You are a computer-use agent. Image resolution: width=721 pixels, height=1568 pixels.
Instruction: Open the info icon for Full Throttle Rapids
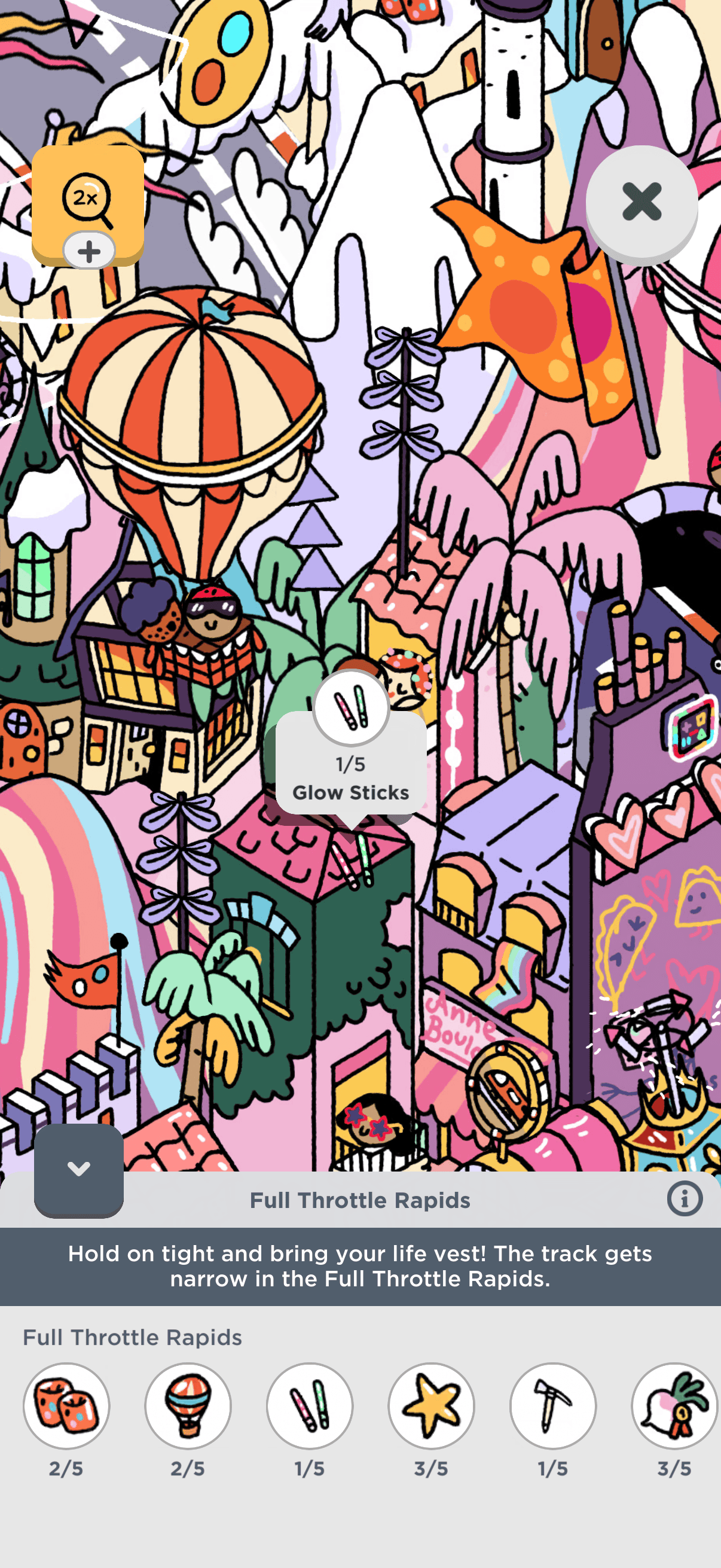(685, 1199)
